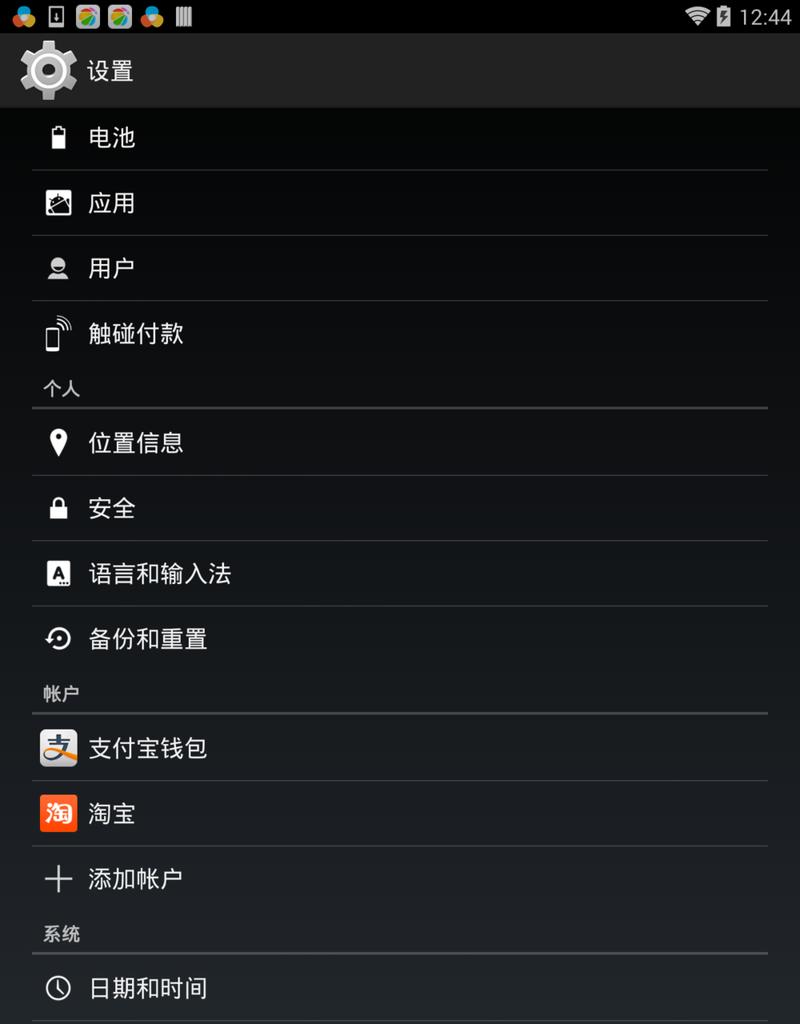
Task: Tap the Security (安全) lock icon
Action: (58, 508)
